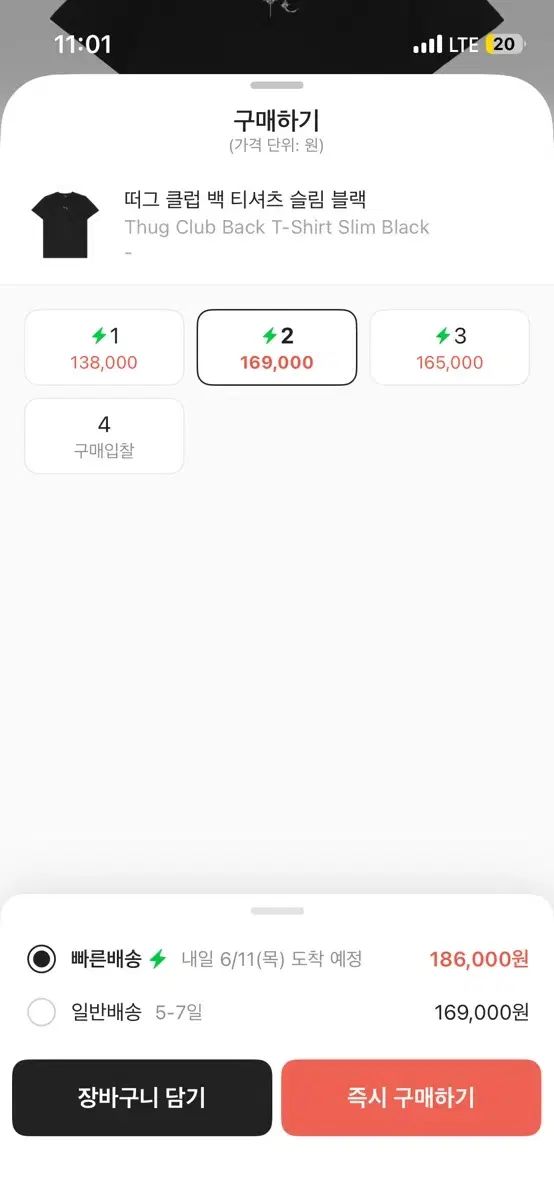Tap 장바구니 담기 button
Viewport: 554px width, 1200px height.
tap(142, 1098)
